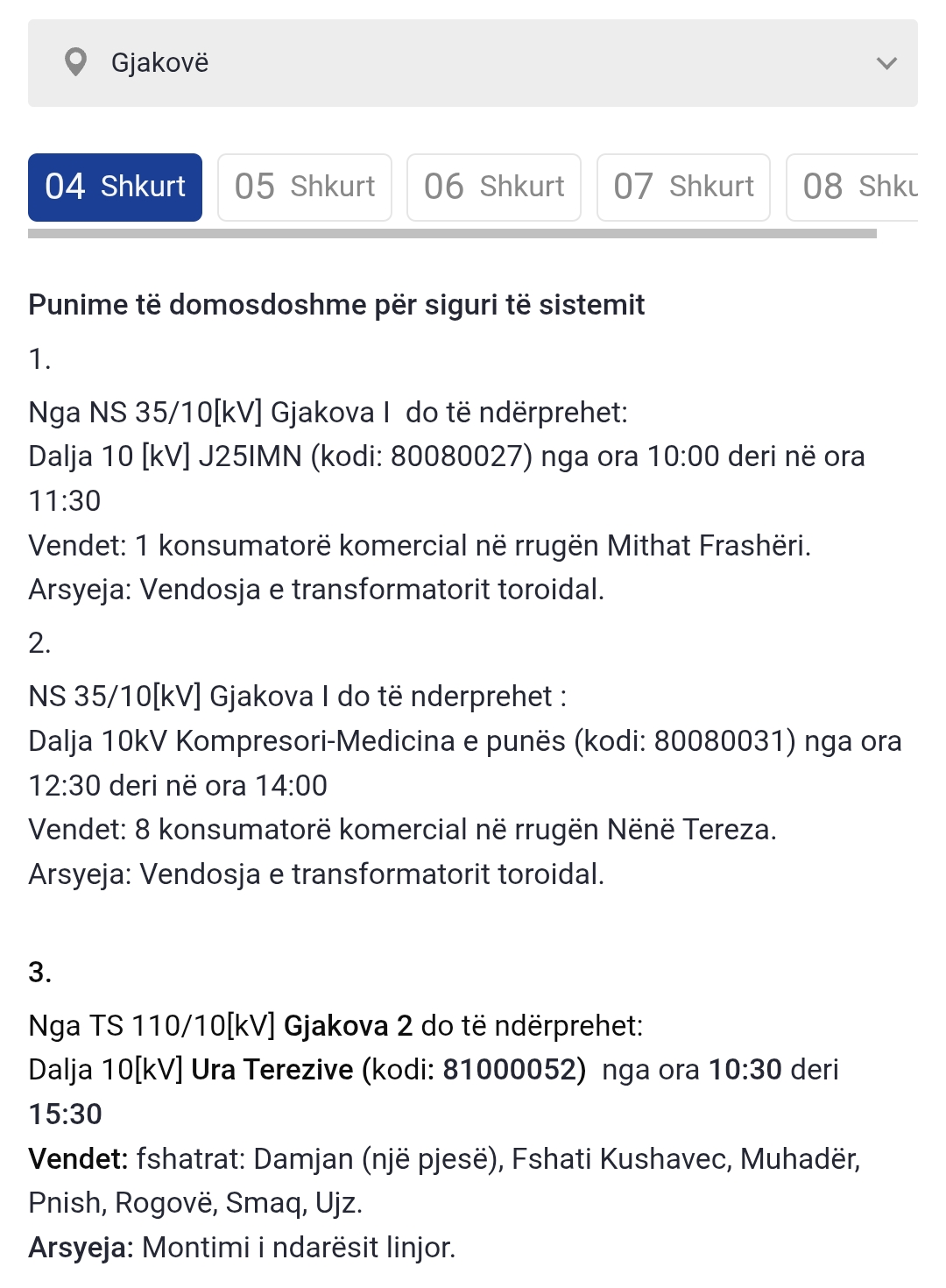
Task: Switch to the 05 Shkurt tab
Action: [x=304, y=187]
